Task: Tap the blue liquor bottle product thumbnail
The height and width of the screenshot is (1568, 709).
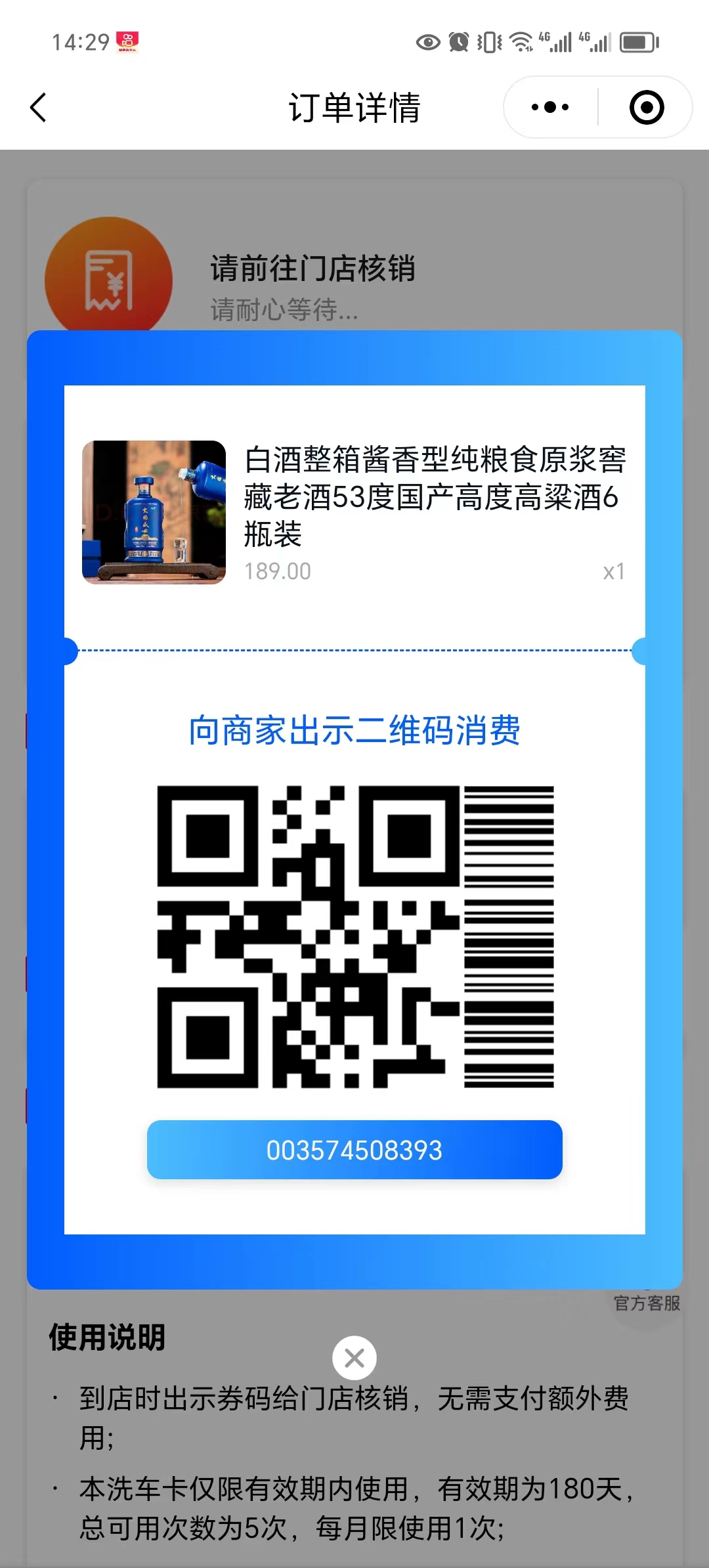Action: 154,512
